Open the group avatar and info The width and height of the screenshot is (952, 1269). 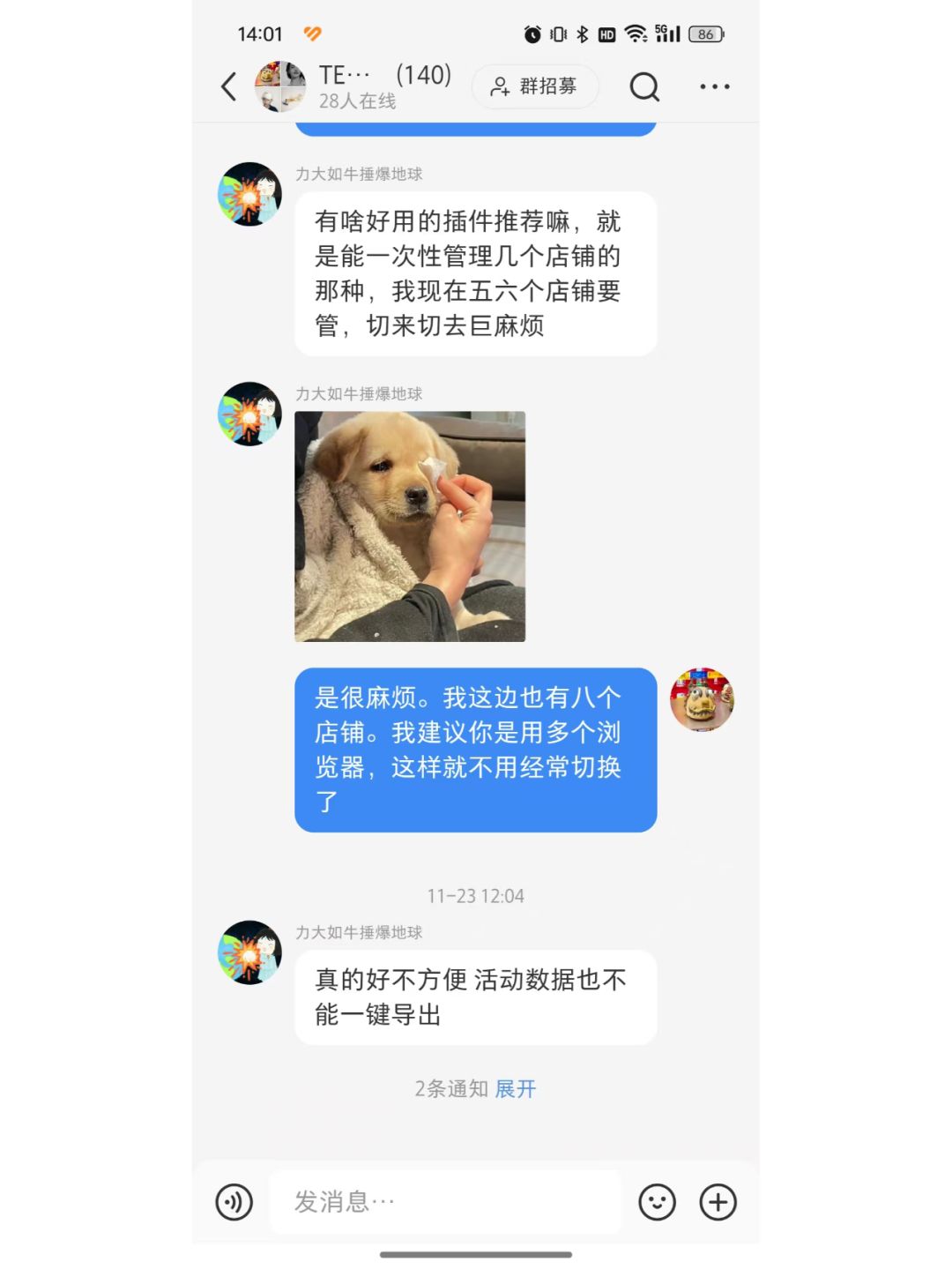click(280, 86)
